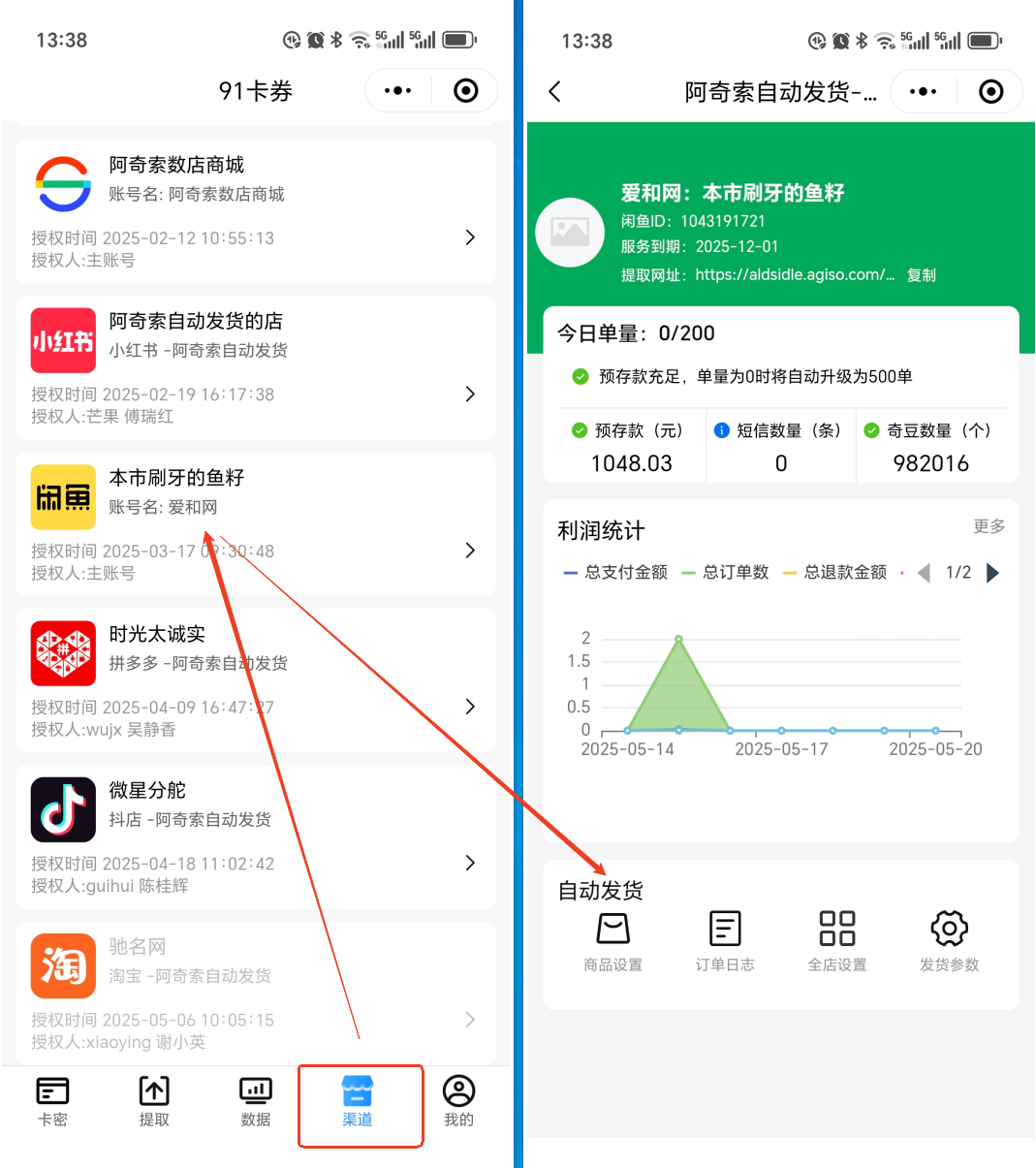Go back from the 阿奇索自动发货 page
The image size is (1036, 1168).
pos(555,92)
